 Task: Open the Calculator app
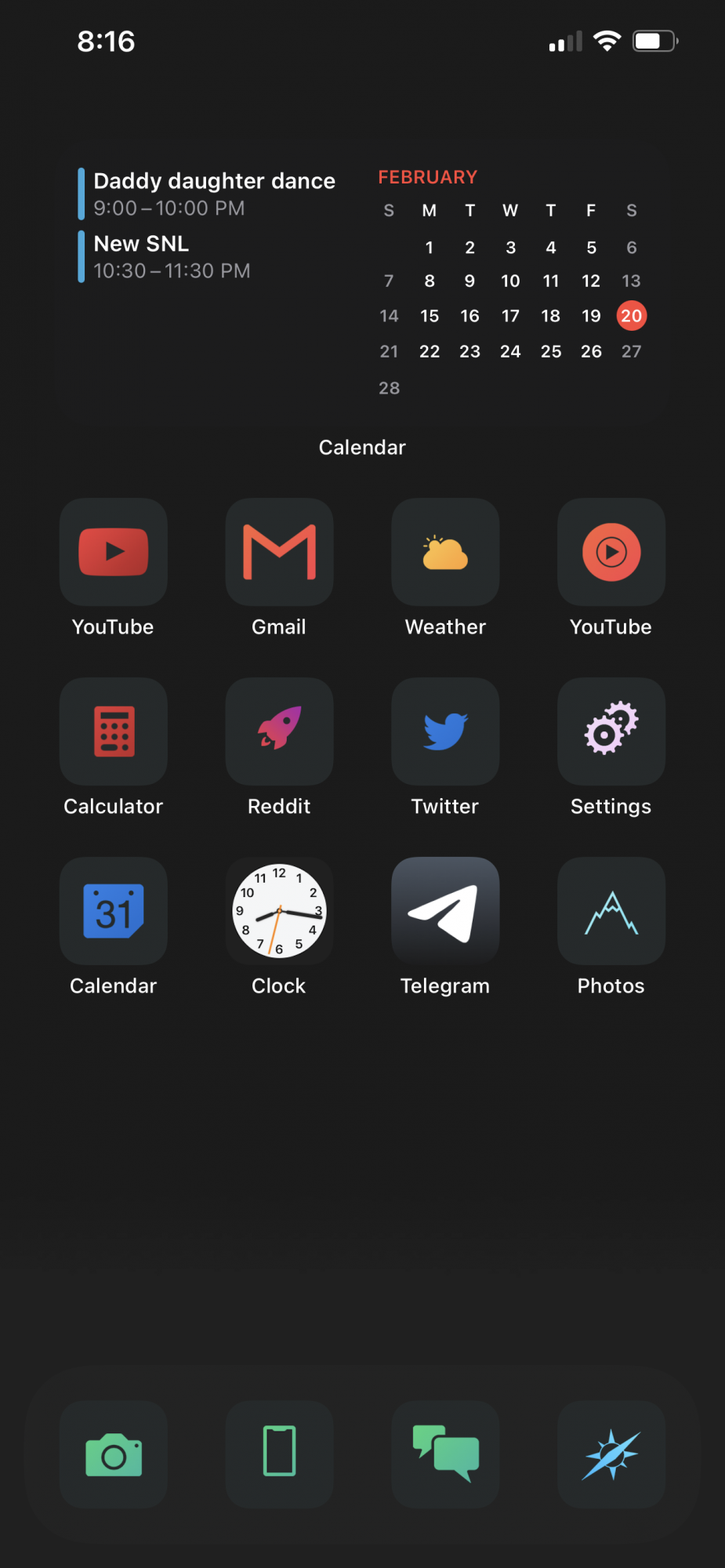pos(114,731)
